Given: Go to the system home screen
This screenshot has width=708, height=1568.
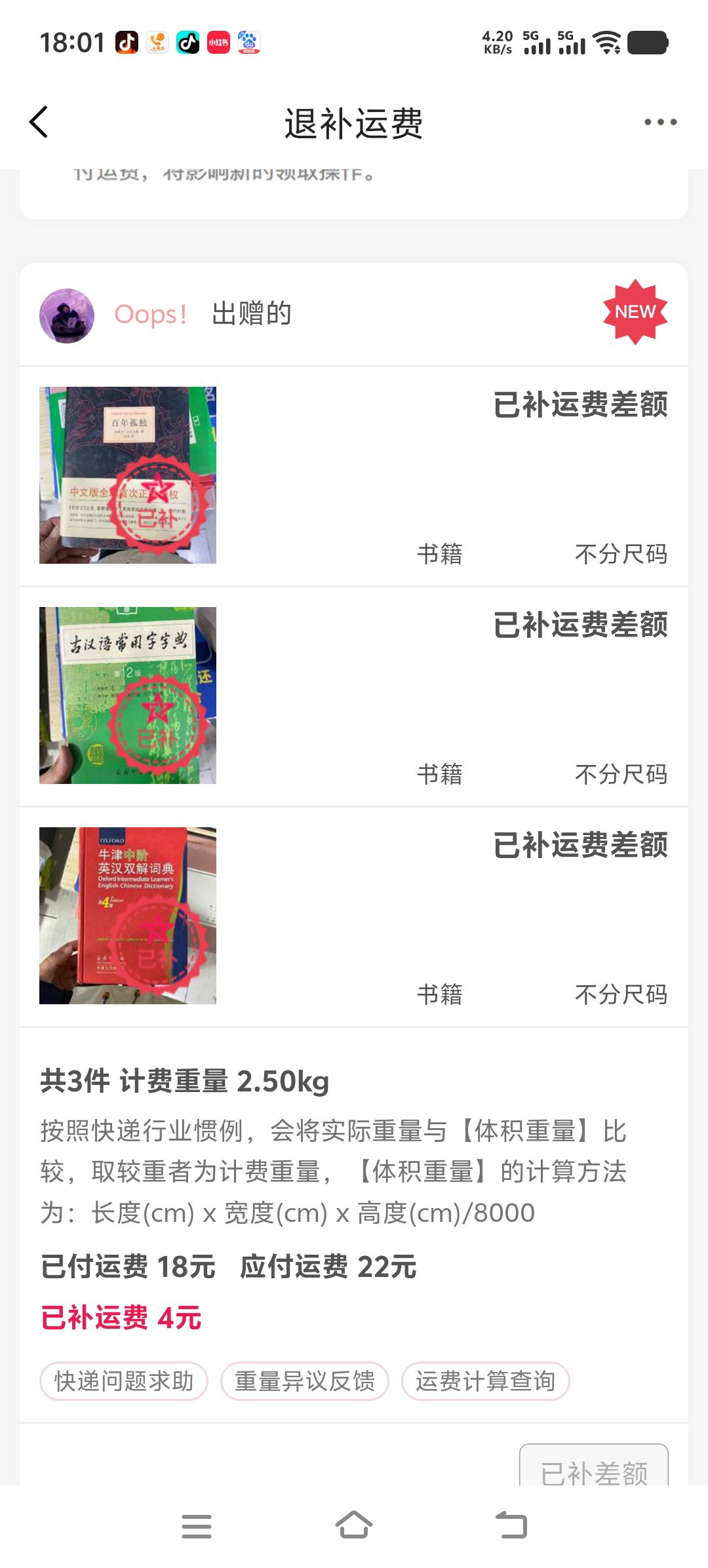Looking at the screenshot, I should click(354, 1526).
